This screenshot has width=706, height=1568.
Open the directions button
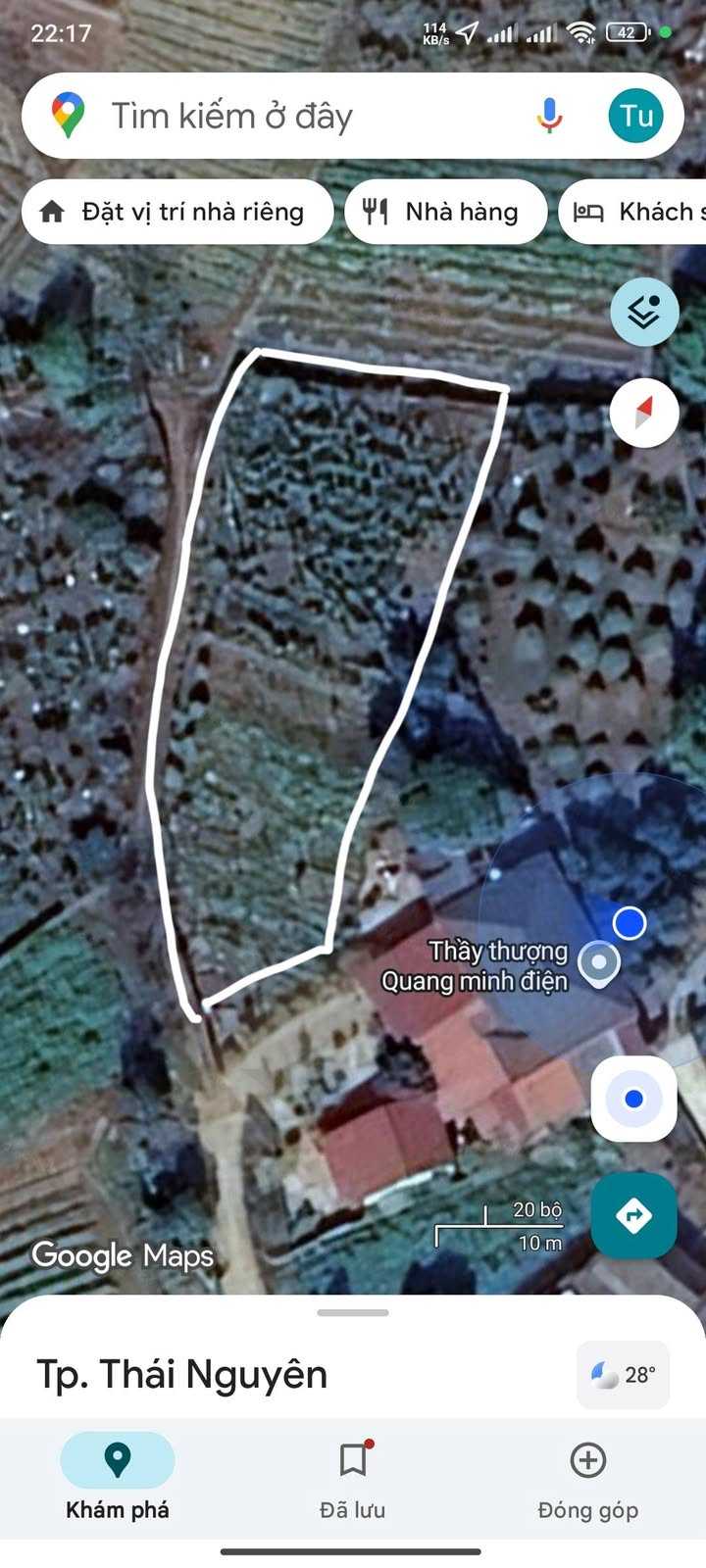(633, 1215)
